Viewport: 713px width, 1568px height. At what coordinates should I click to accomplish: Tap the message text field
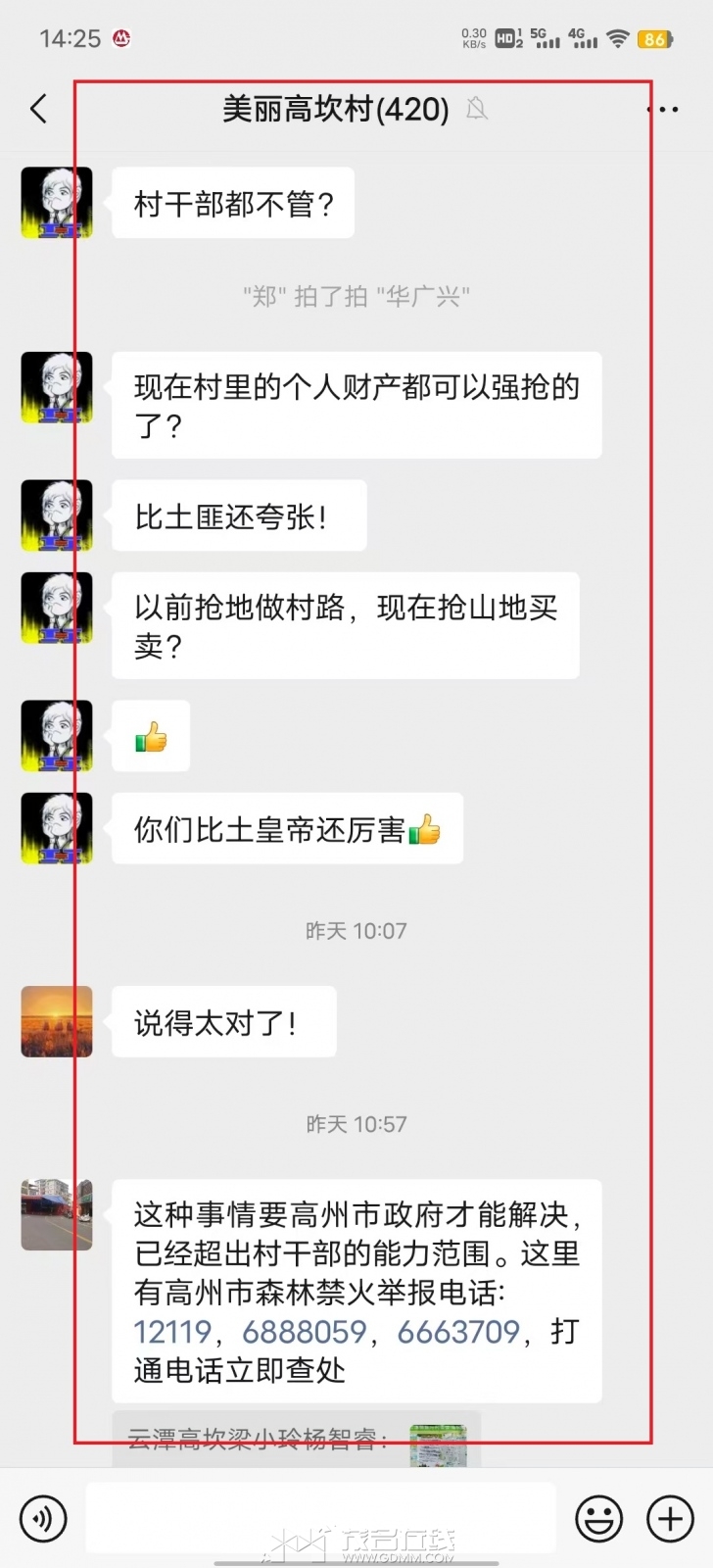[x=321, y=1517]
